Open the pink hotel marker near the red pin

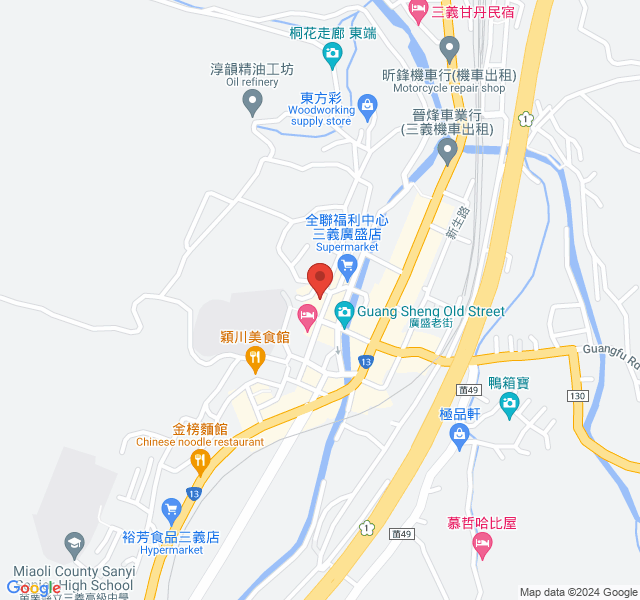(x=307, y=318)
